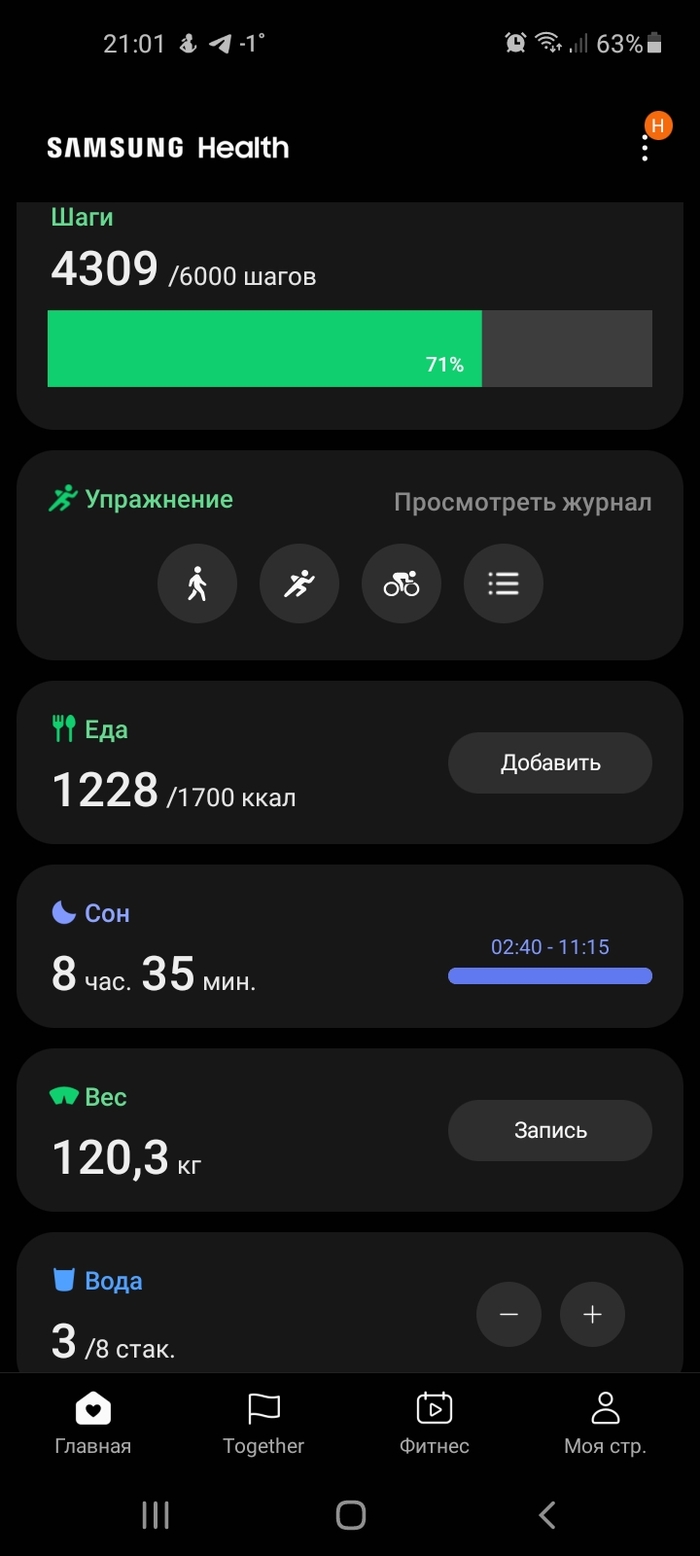This screenshot has width=700, height=1556.
Task: Go back with the system back button
Action: tap(547, 1515)
